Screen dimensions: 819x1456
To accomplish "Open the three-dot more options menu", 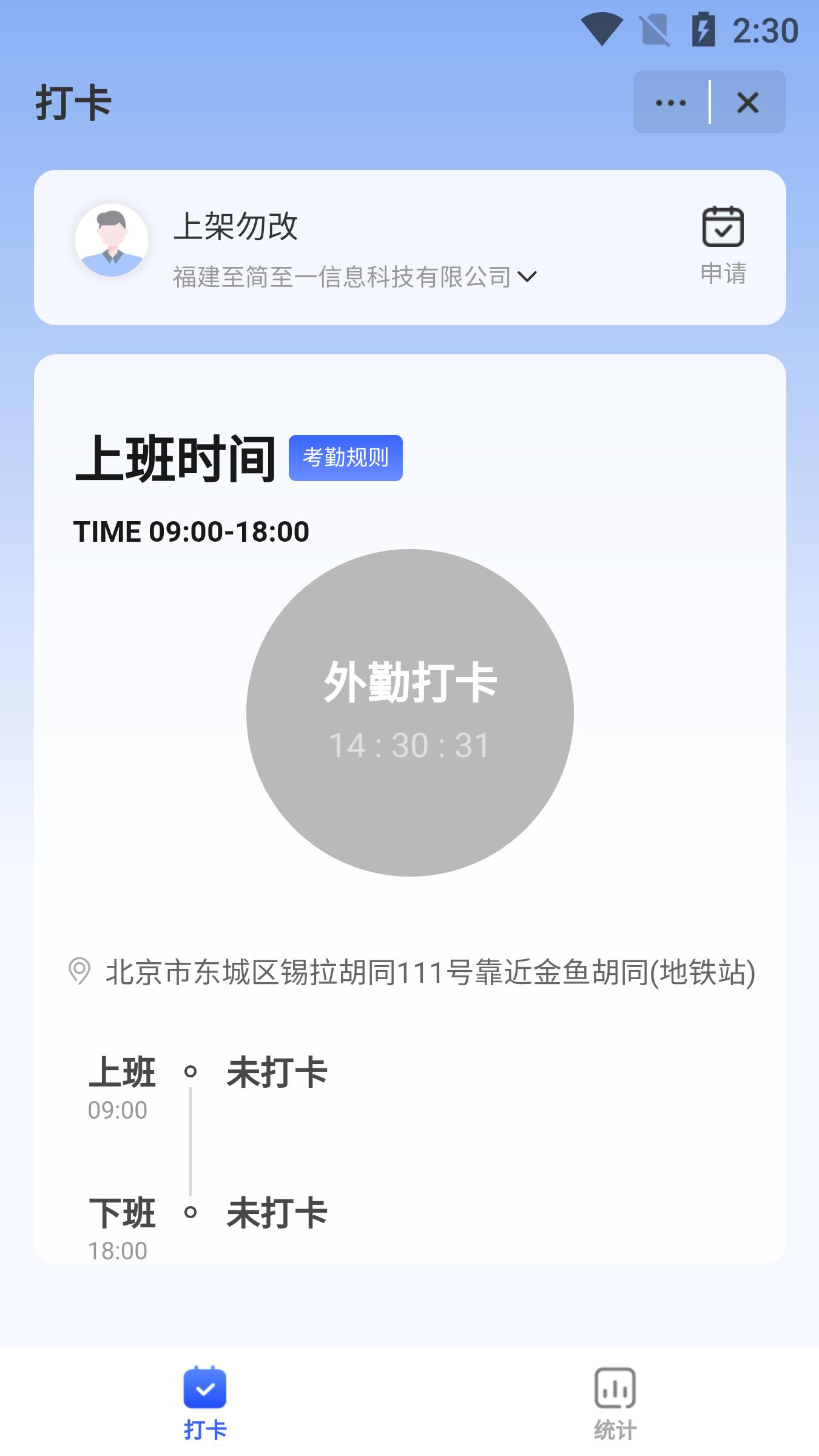I will click(x=670, y=103).
